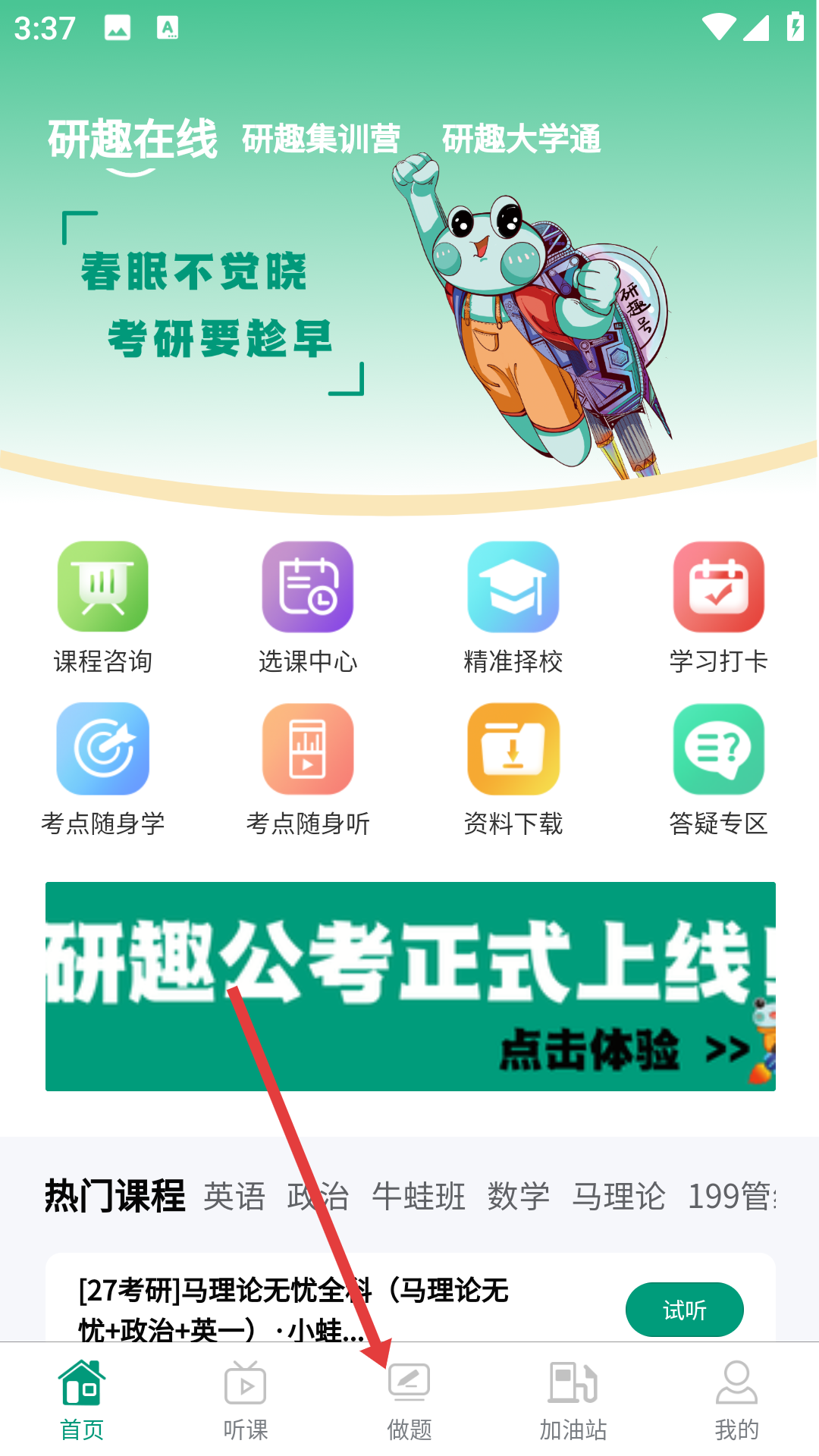Select the 牛蛙班 course category
Viewport: 819px width, 1456px height.
coord(419,1196)
